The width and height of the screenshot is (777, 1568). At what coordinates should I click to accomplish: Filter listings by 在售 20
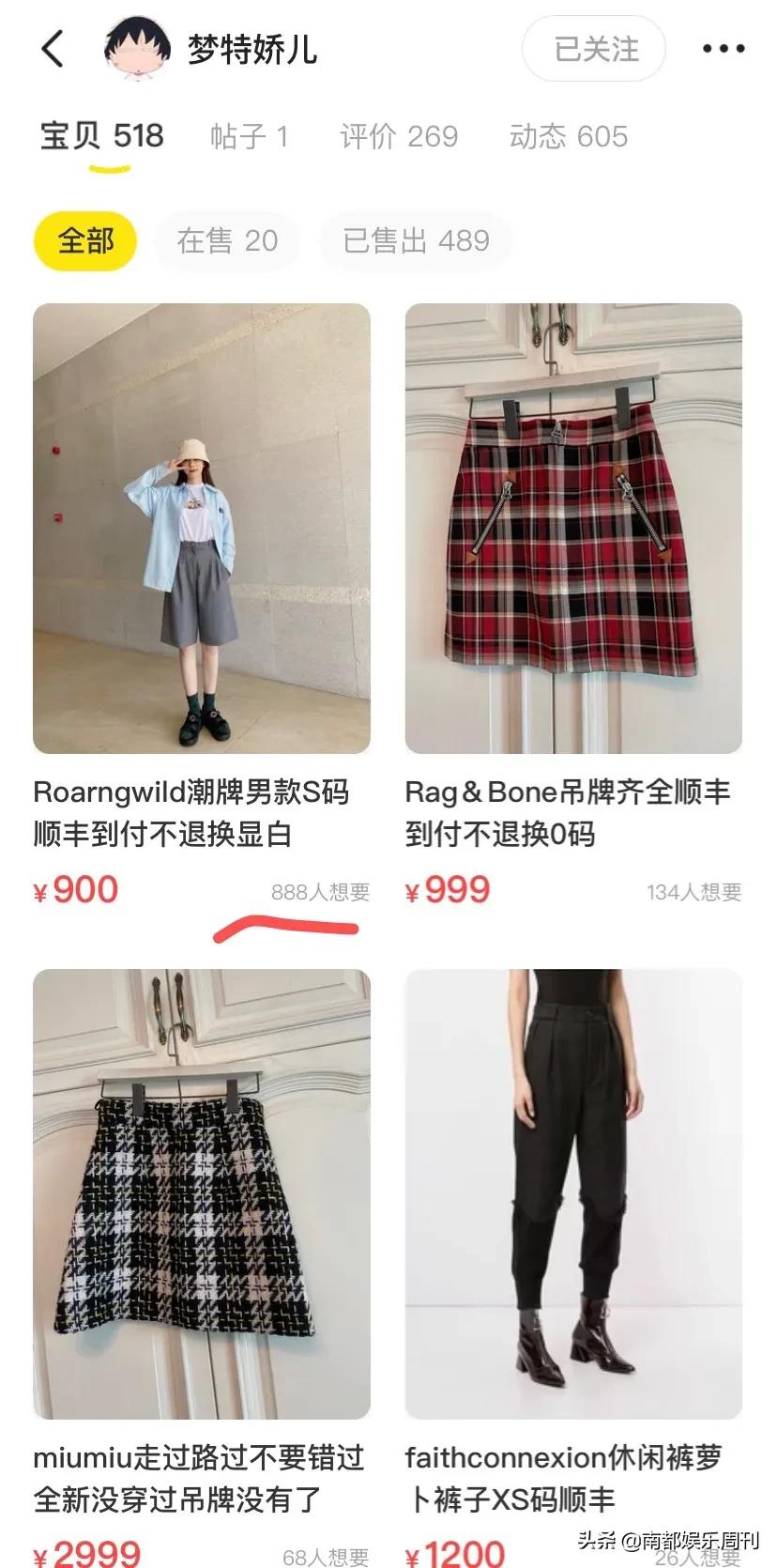[226, 241]
